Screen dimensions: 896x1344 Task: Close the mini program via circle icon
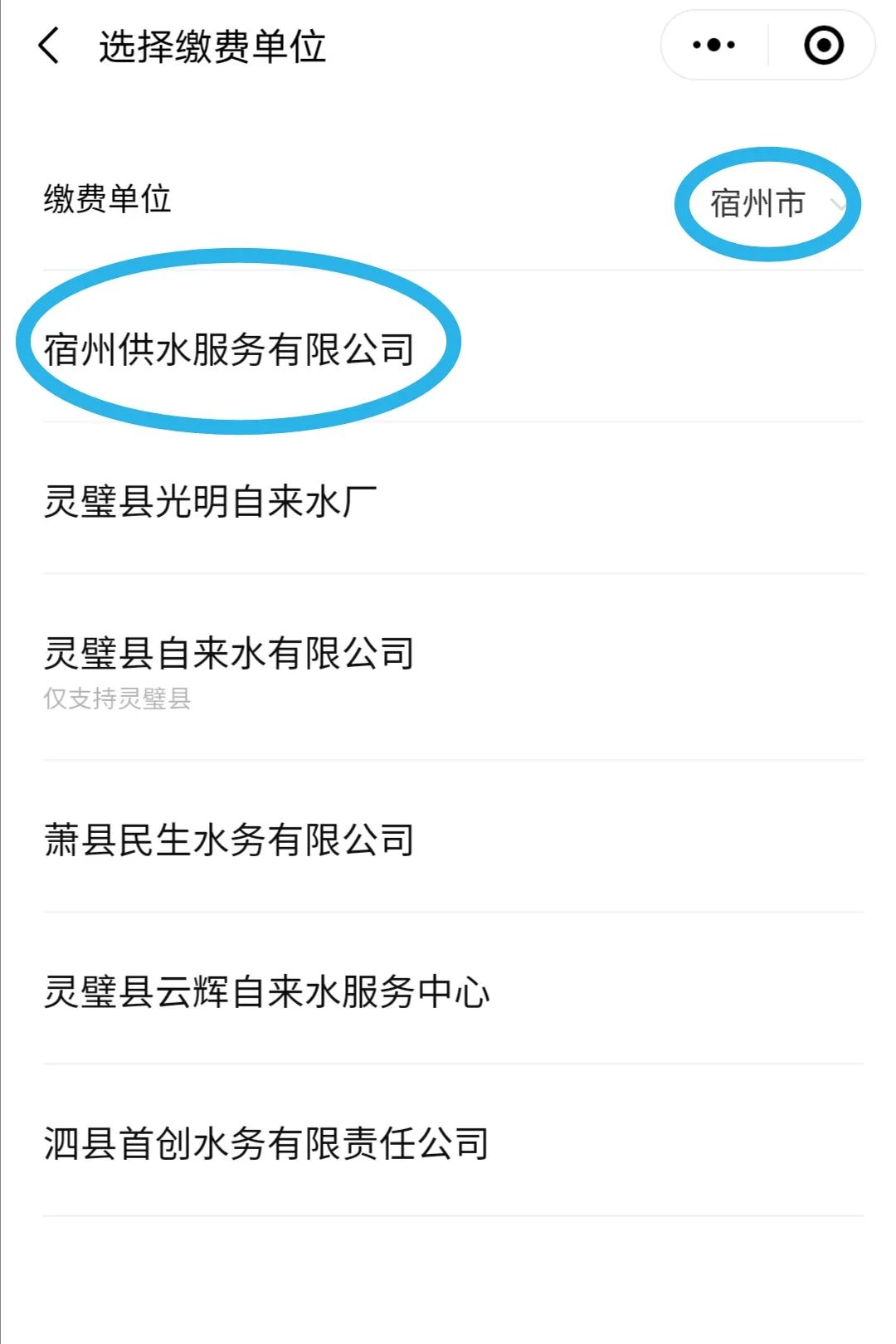click(823, 46)
